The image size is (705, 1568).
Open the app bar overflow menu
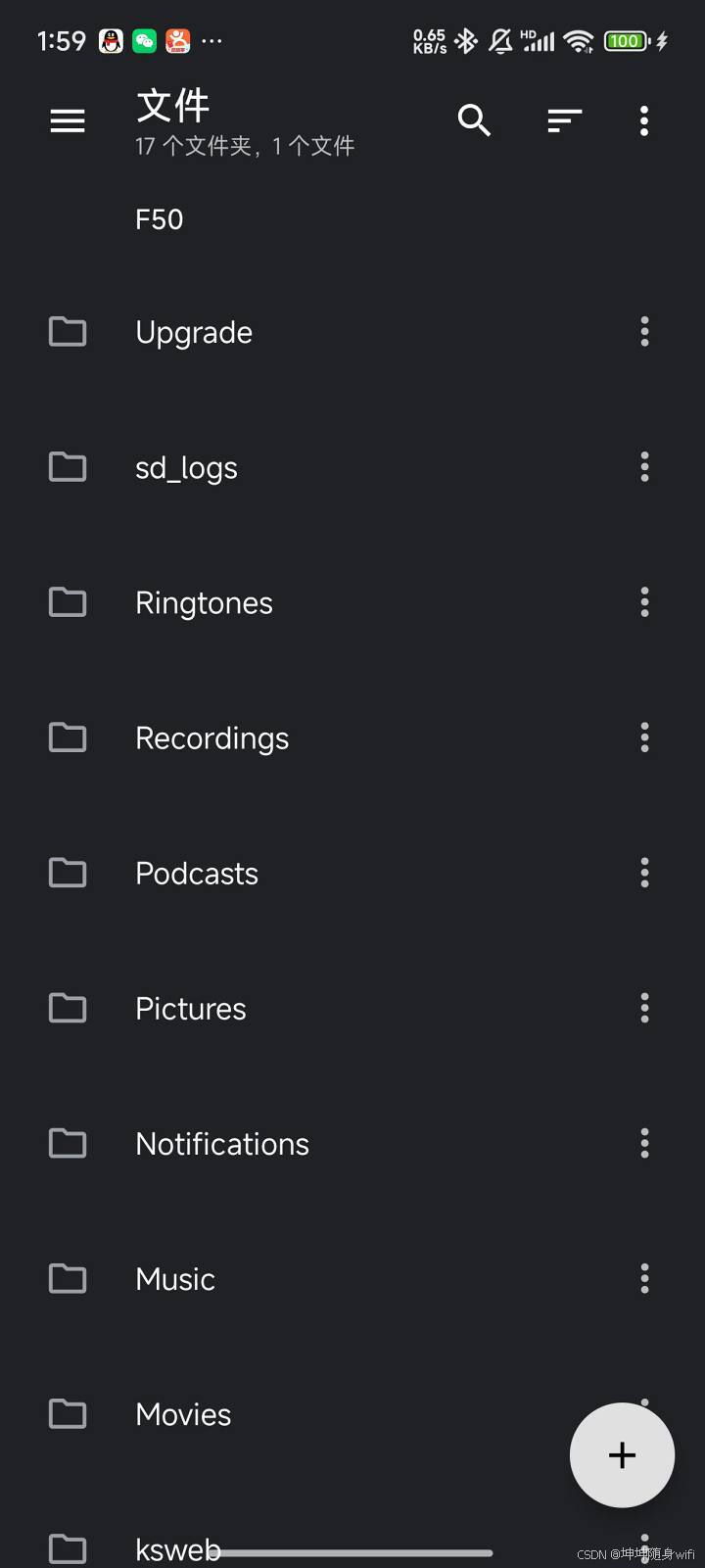coord(644,120)
